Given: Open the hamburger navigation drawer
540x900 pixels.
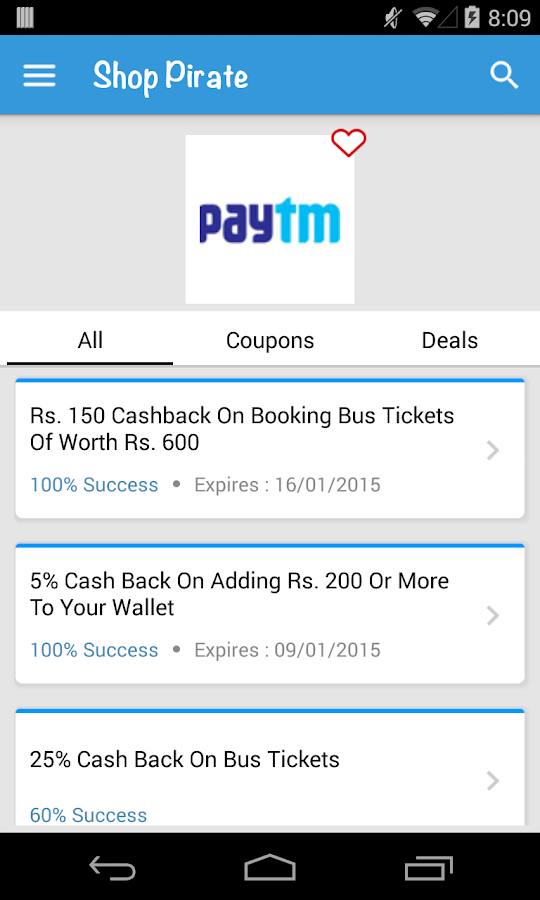Looking at the screenshot, I should click(39, 75).
